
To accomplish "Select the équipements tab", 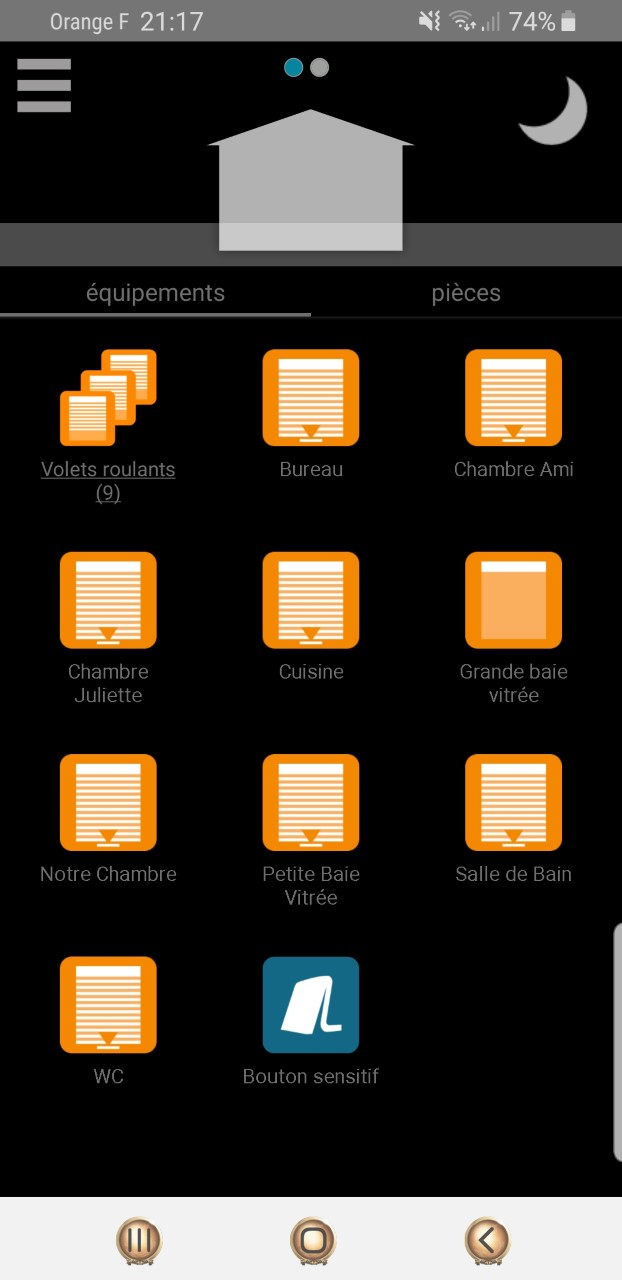I will [155, 293].
